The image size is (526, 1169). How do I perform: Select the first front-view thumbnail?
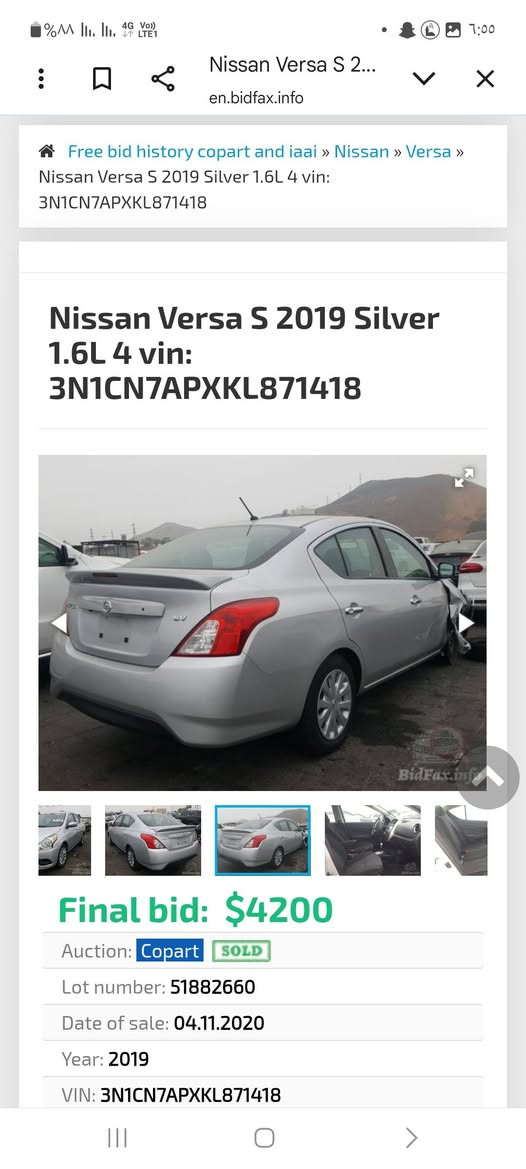pyautogui.click(x=65, y=839)
